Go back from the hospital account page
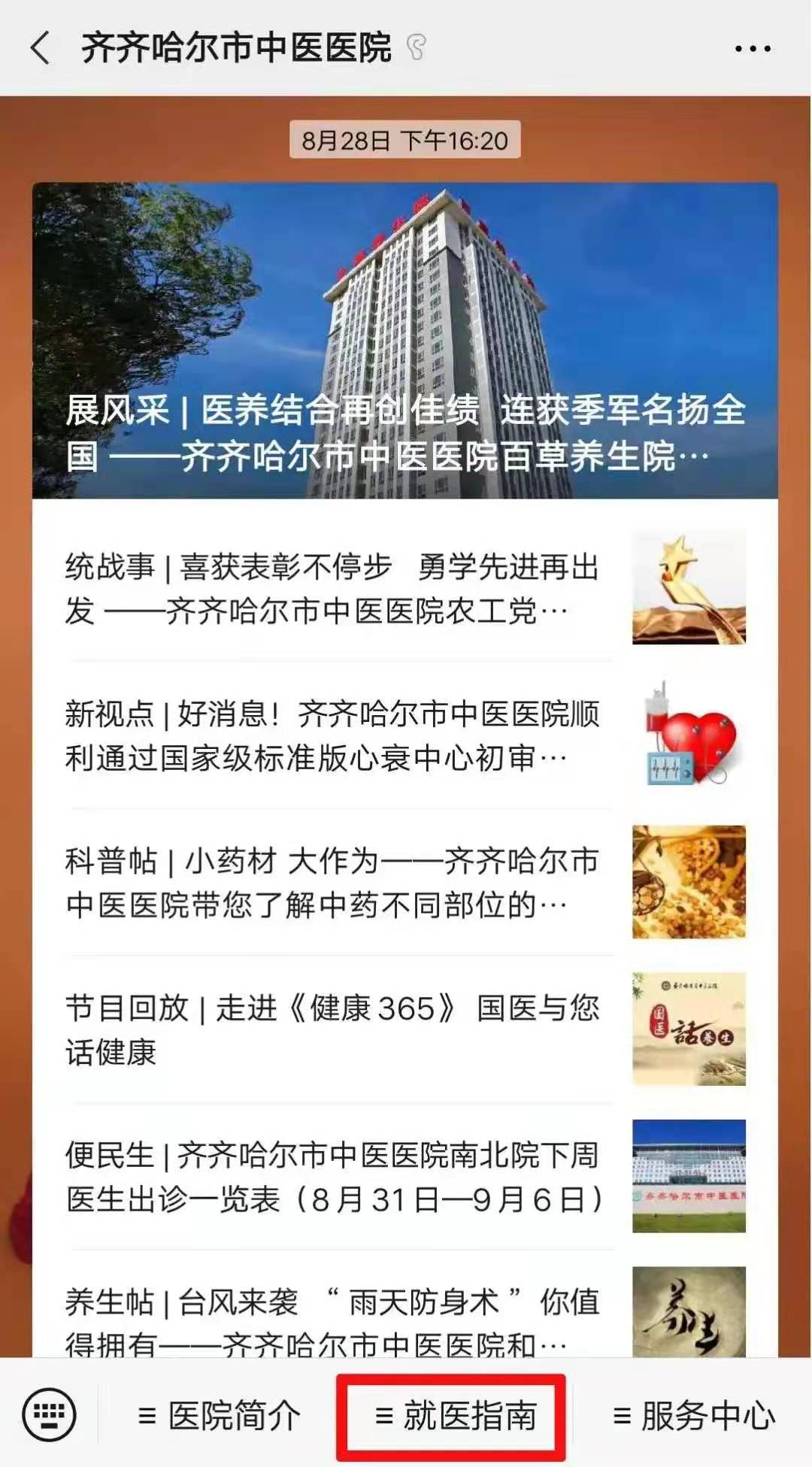The width and height of the screenshot is (812, 1467). pos(41,48)
